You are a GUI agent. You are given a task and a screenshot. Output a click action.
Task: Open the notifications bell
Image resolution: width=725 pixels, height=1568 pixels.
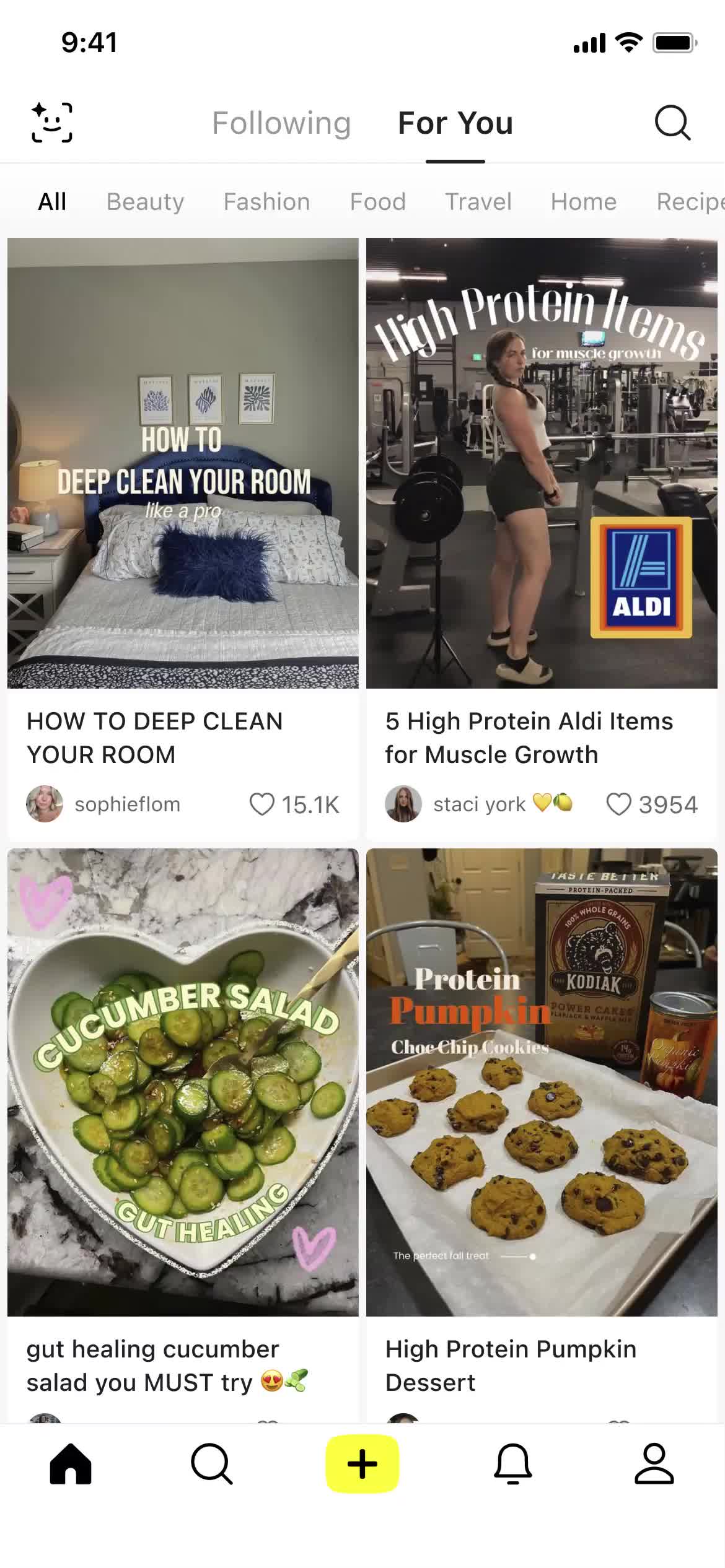[512, 1464]
